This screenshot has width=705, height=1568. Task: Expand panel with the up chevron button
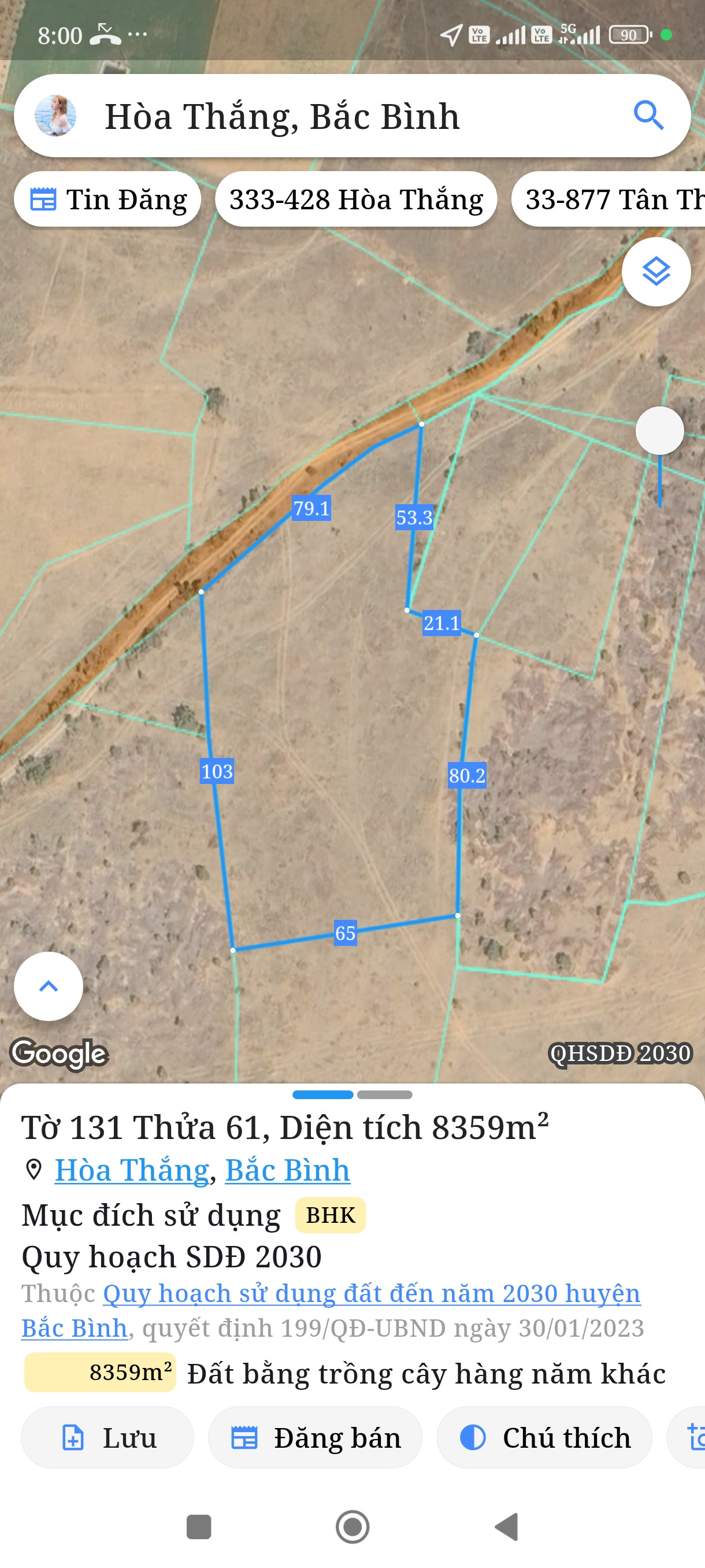tap(49, 986)
